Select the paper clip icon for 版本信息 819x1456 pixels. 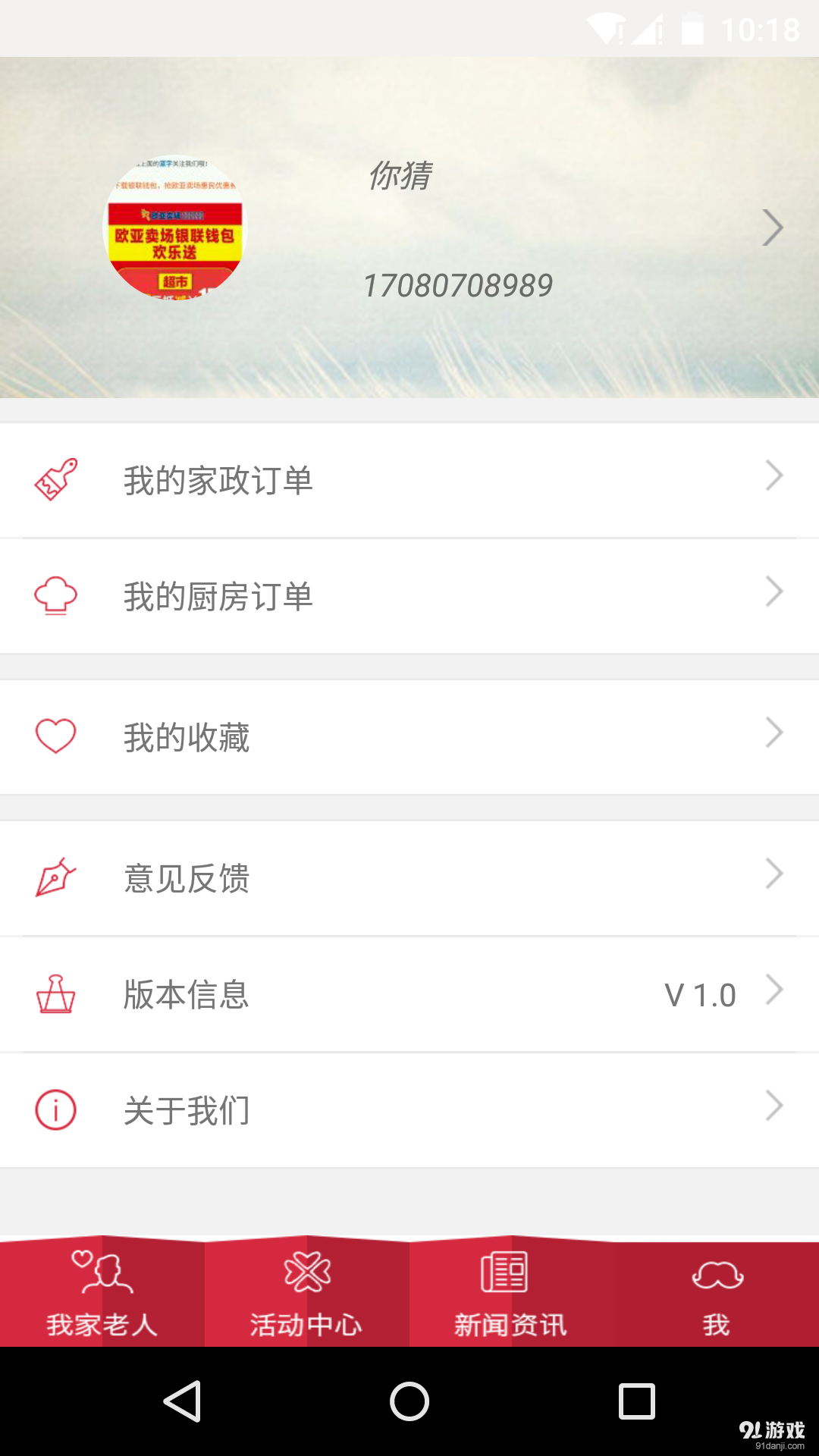point(55,993)
